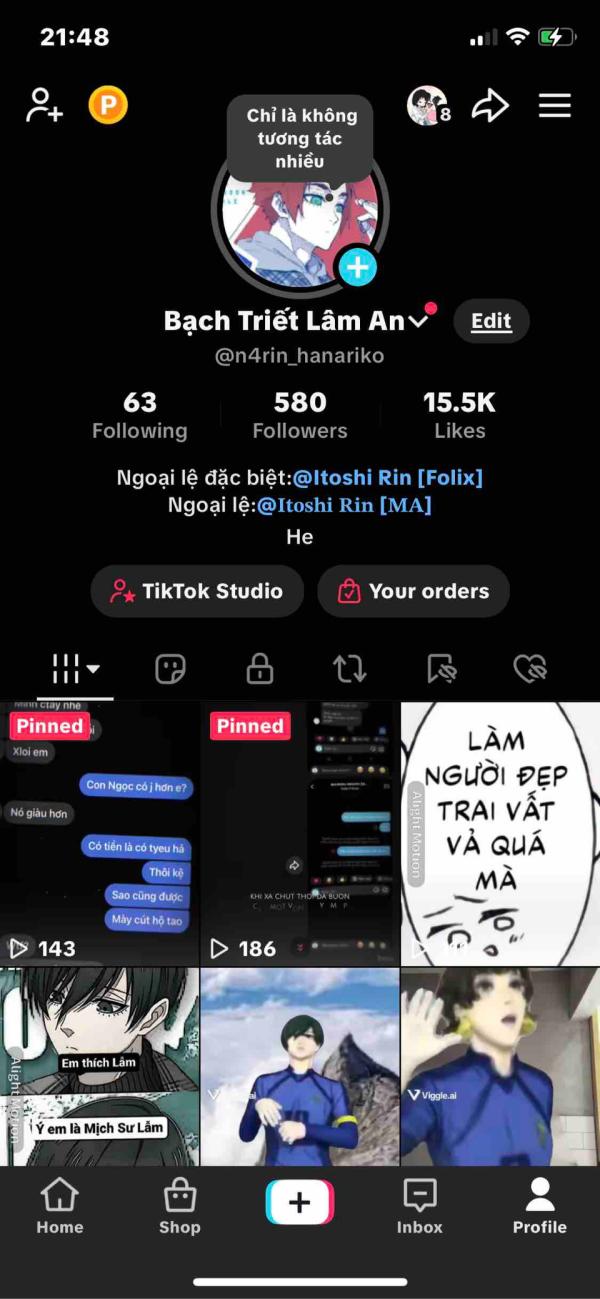
Task: Switch to the private videos lock tab
Action: point(260,669)
